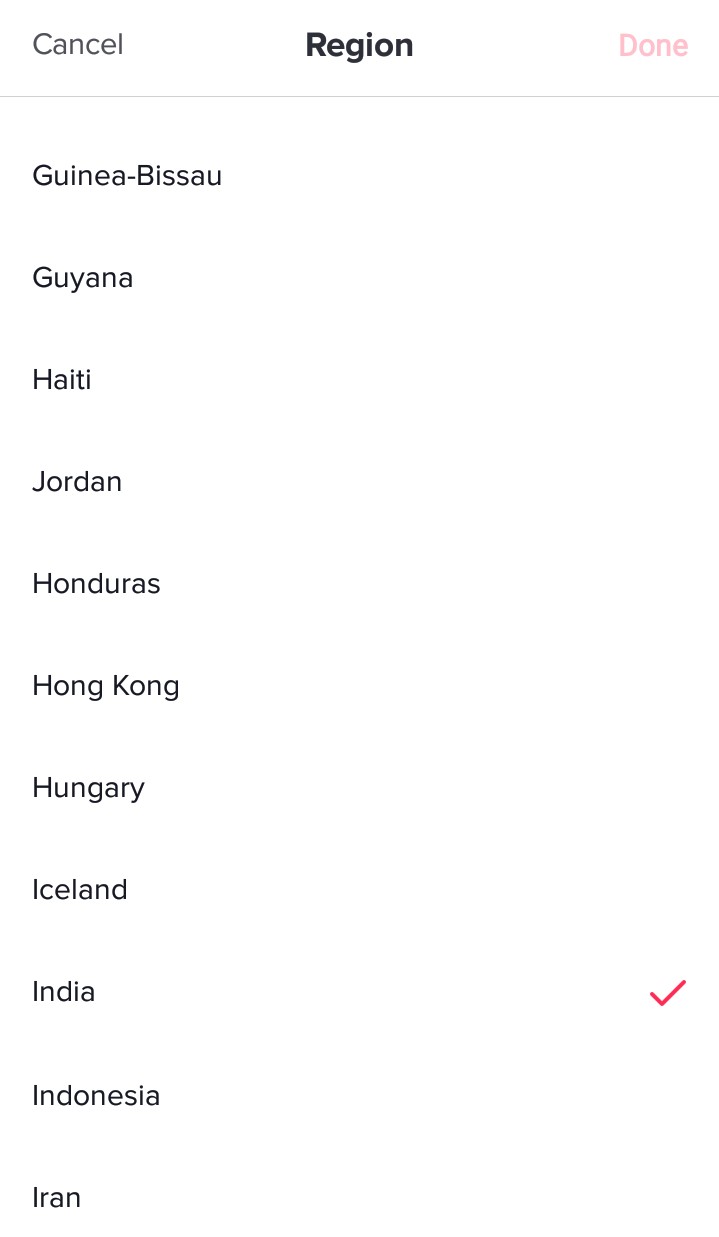Tap the checked India row
The image size is (719, 1237).
click(x=64, y=992)
